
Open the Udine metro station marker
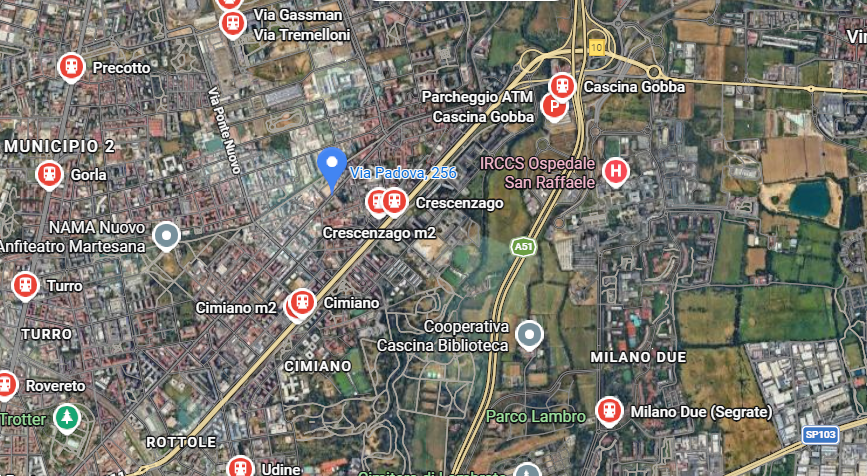[239, 467]
